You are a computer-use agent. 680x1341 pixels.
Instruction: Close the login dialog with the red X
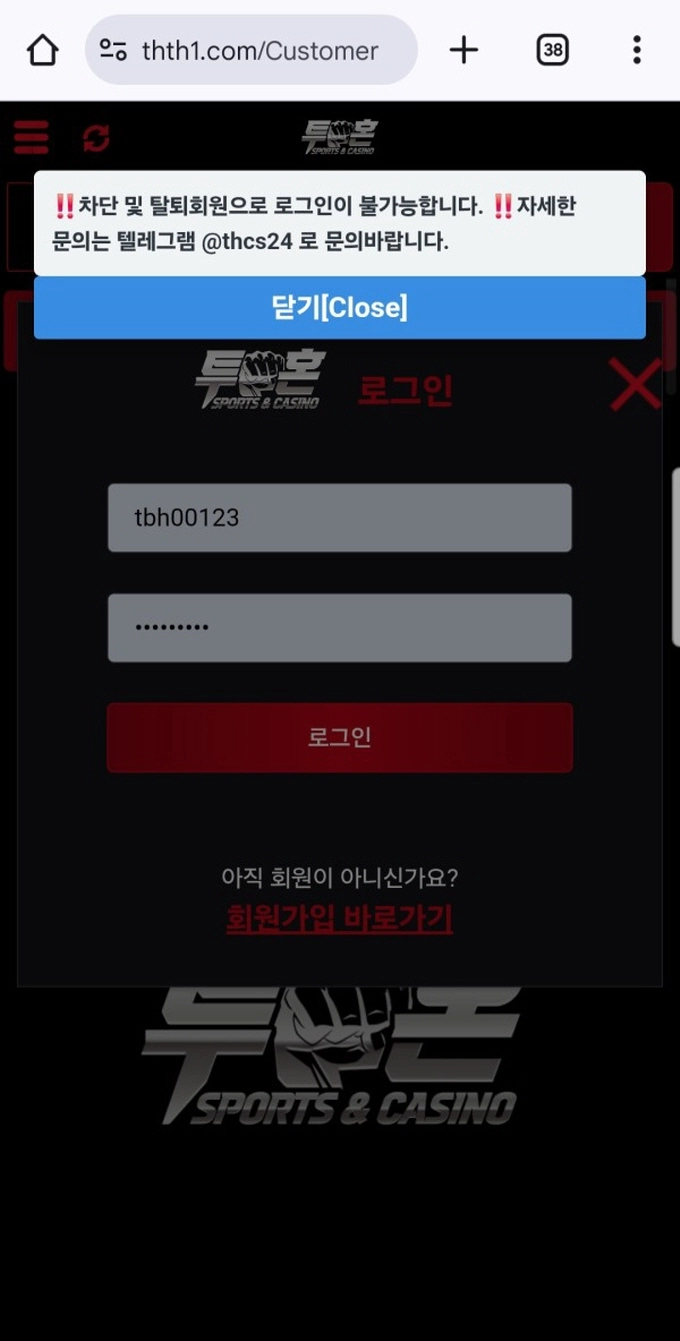click(635, 385)
